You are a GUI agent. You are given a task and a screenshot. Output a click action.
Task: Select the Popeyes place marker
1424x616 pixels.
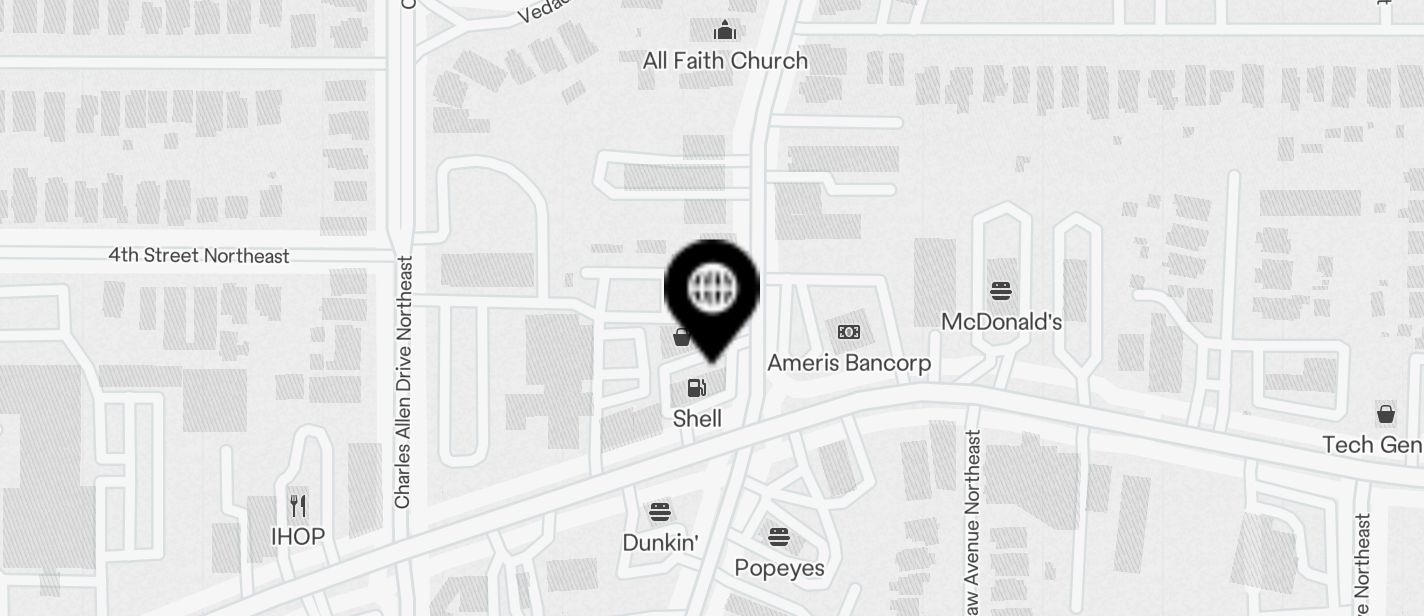tap(779, 537)
